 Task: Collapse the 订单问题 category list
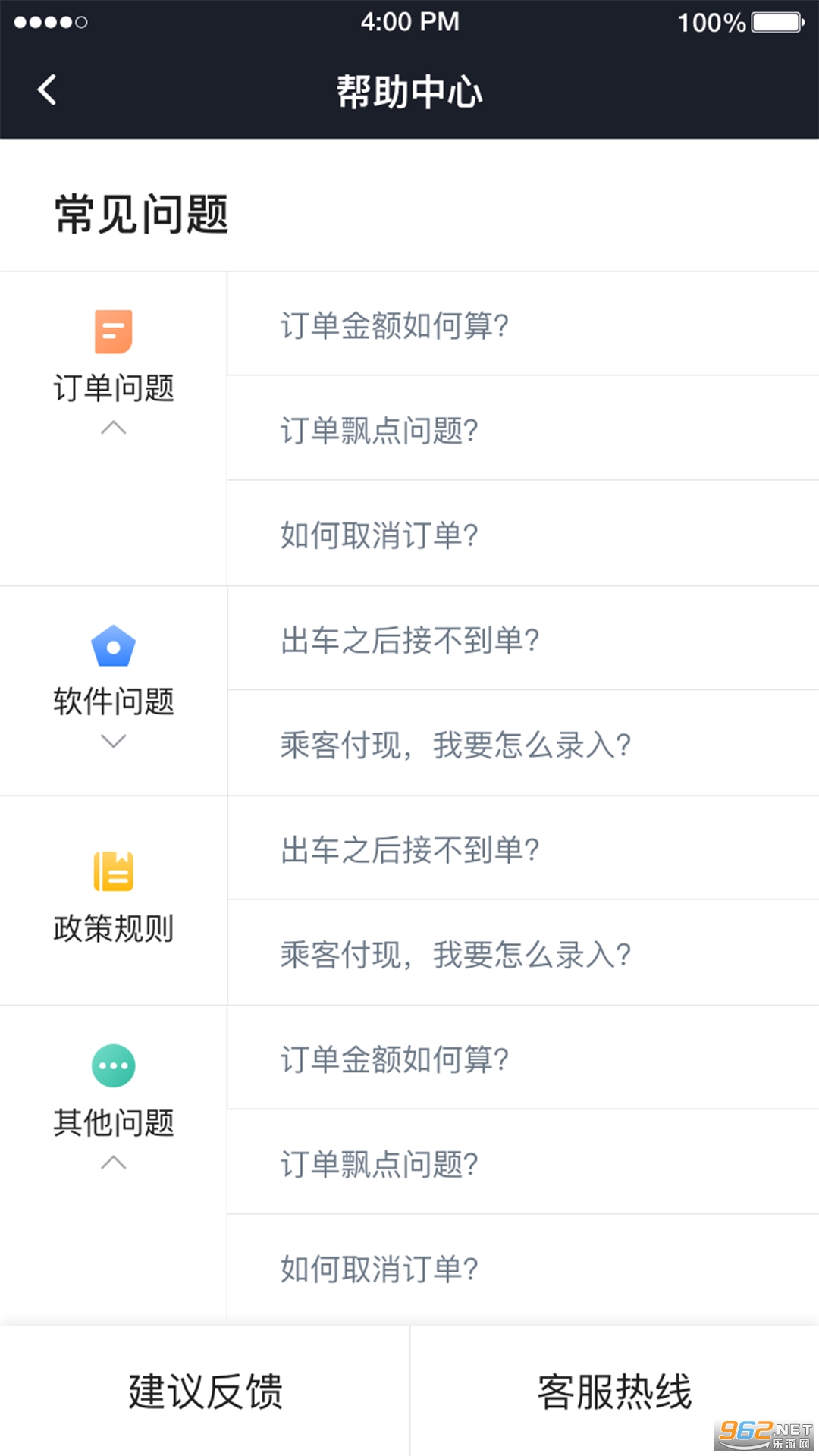pyautogui.click(x=114, y=428)
